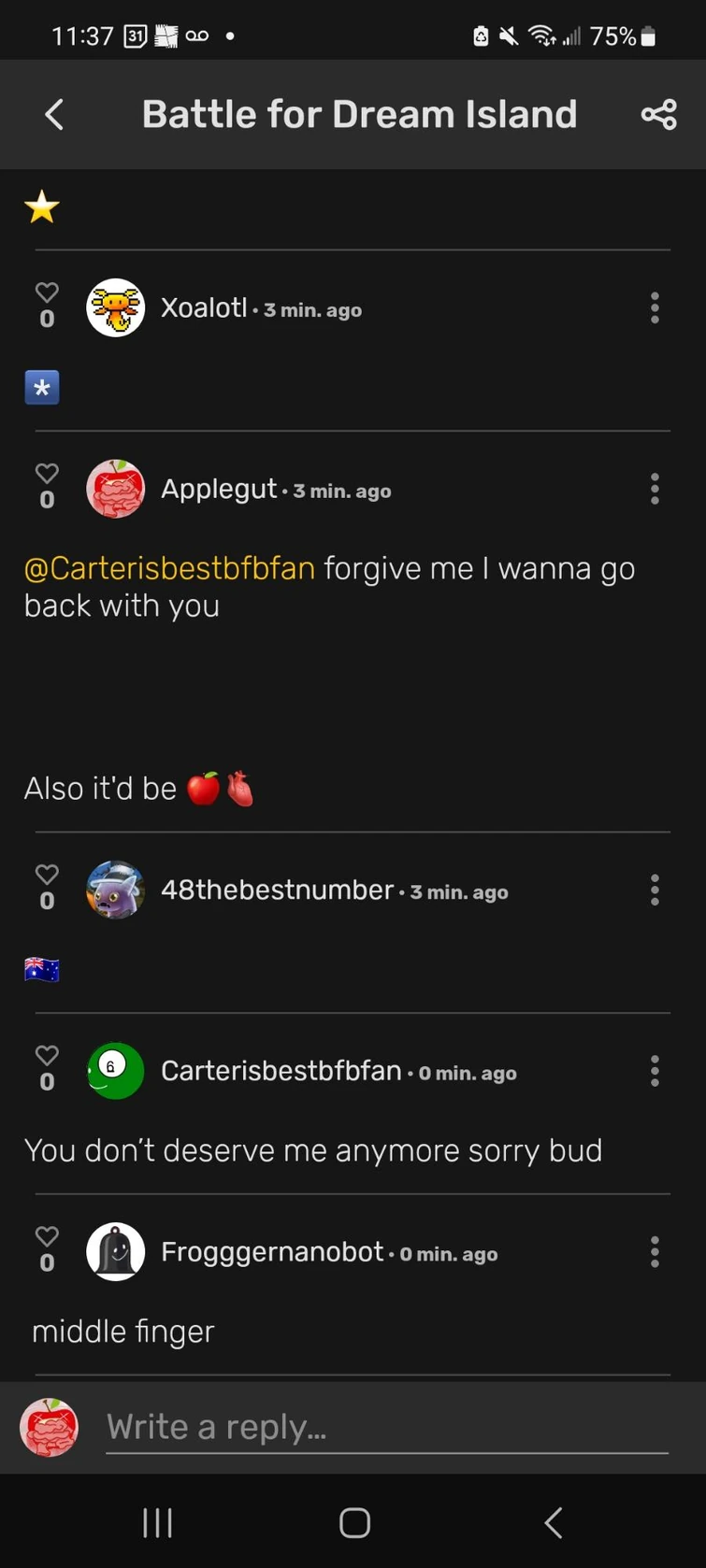This screenshot has height=1568, width=706.
Task: Share this discussion thread
Action: (x=658, y=115)
